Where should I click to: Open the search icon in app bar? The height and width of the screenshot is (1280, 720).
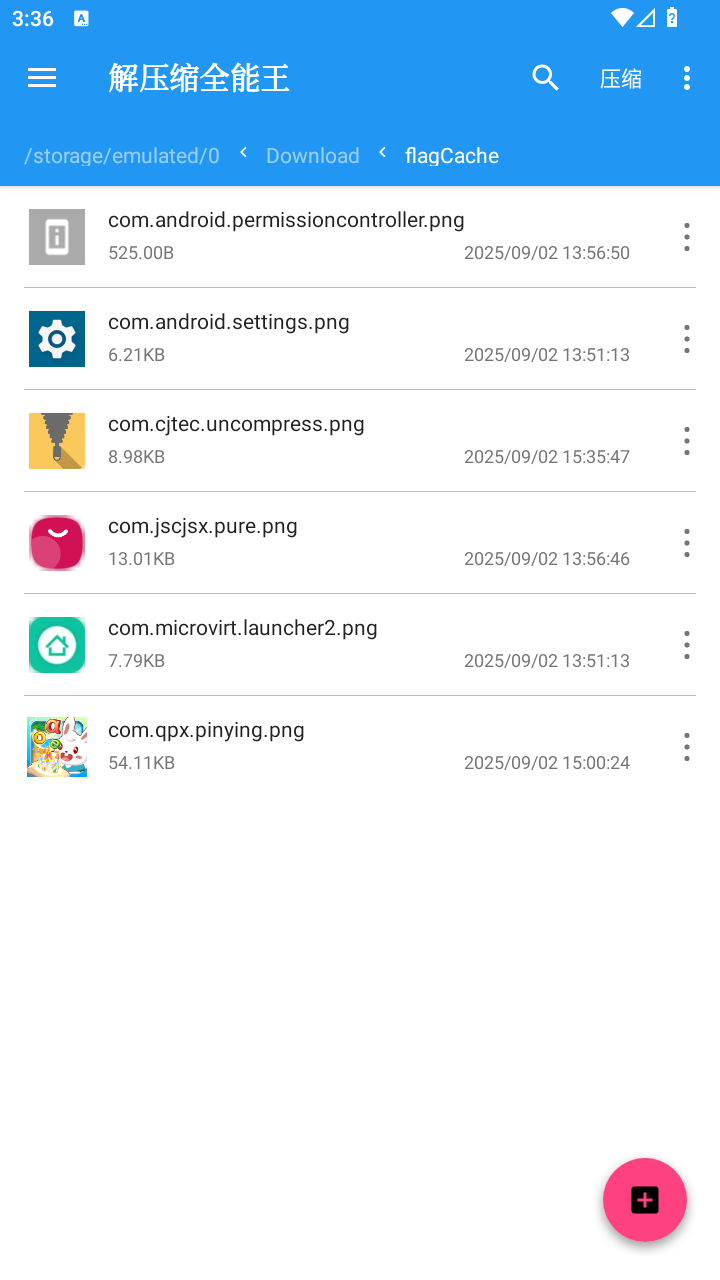[x=545, y=78]
